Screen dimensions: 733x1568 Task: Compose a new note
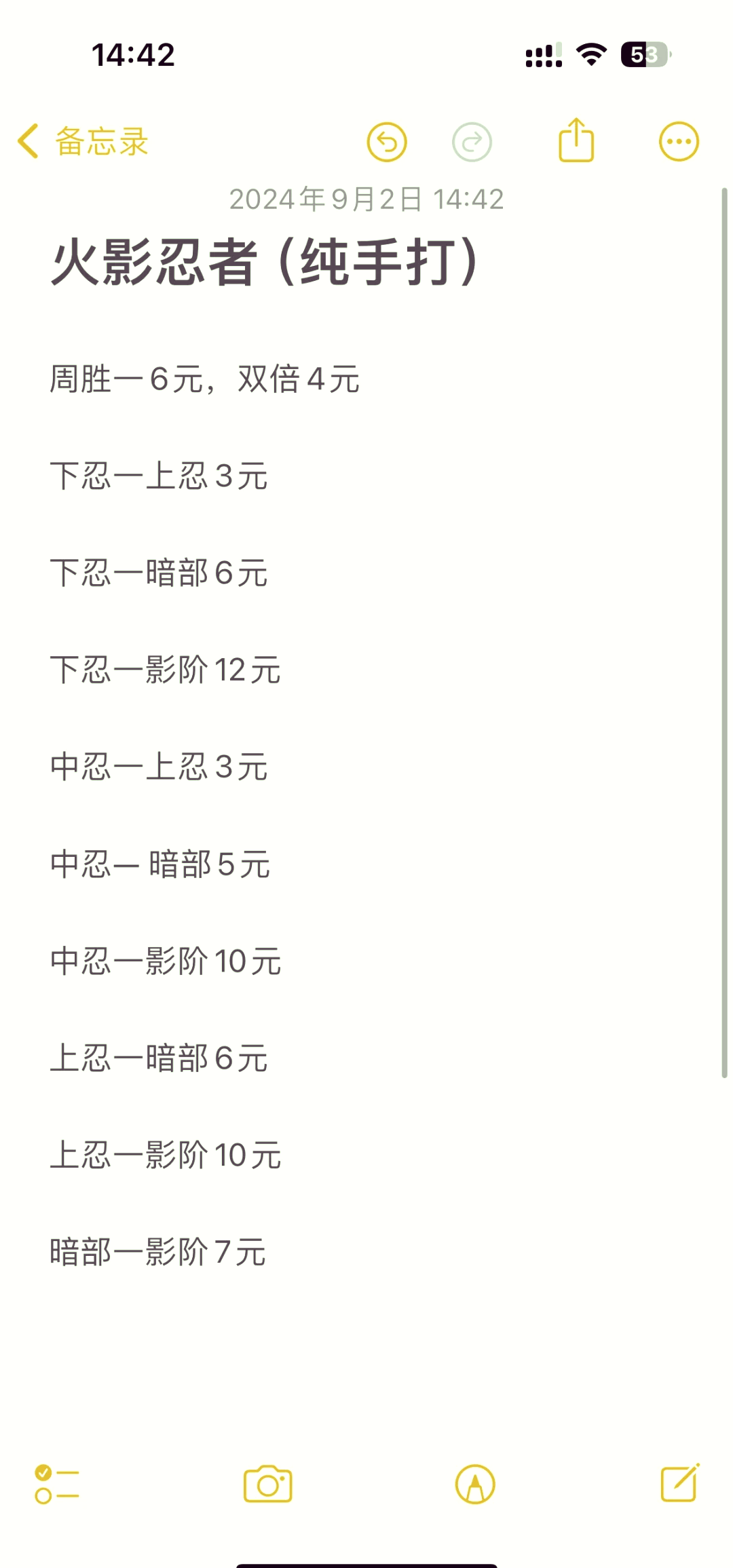pyautogui.click(x=680, y=1483)
